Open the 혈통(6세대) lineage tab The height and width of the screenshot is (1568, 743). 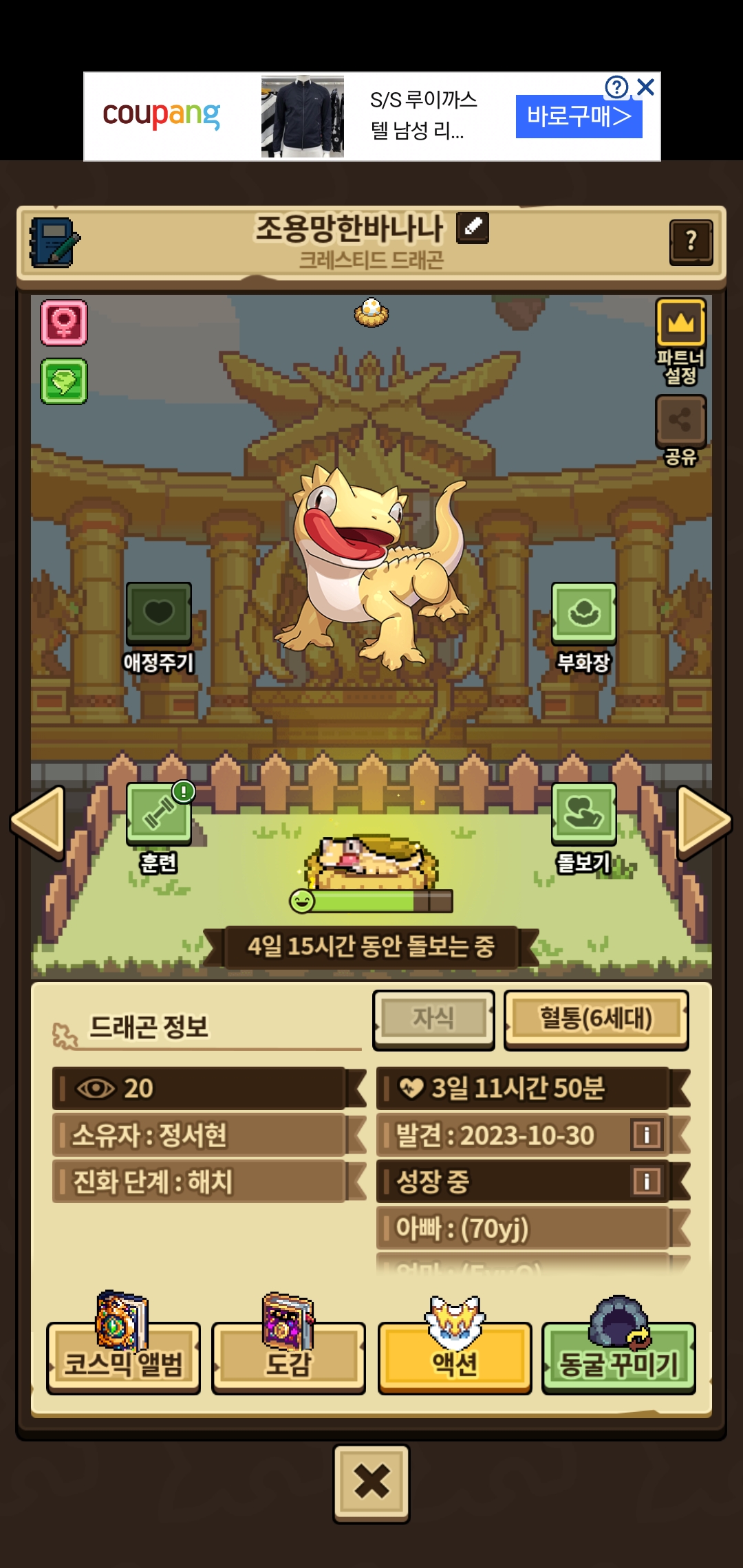(596, 1020)
